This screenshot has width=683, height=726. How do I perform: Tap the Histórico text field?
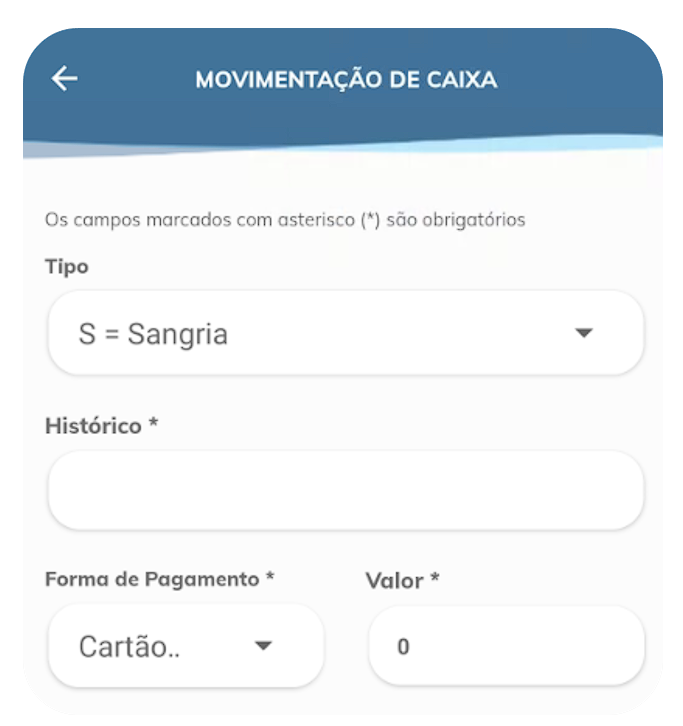[345, 490]
